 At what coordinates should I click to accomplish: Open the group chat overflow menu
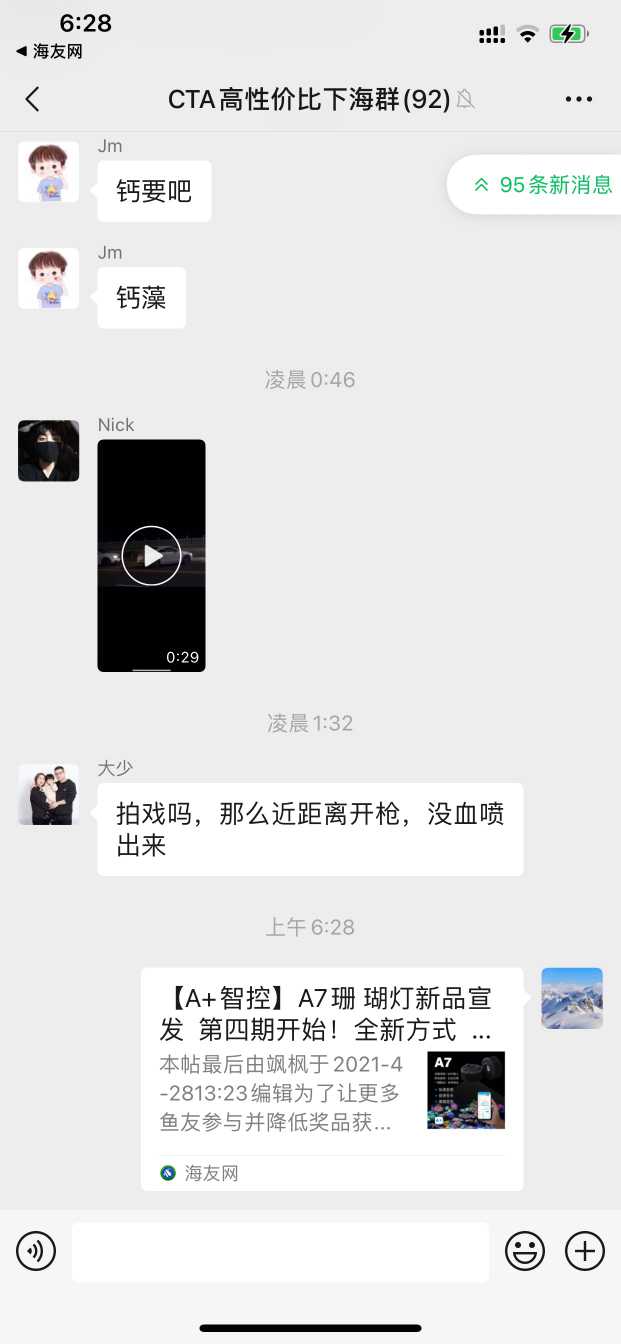tap(579, 99)
